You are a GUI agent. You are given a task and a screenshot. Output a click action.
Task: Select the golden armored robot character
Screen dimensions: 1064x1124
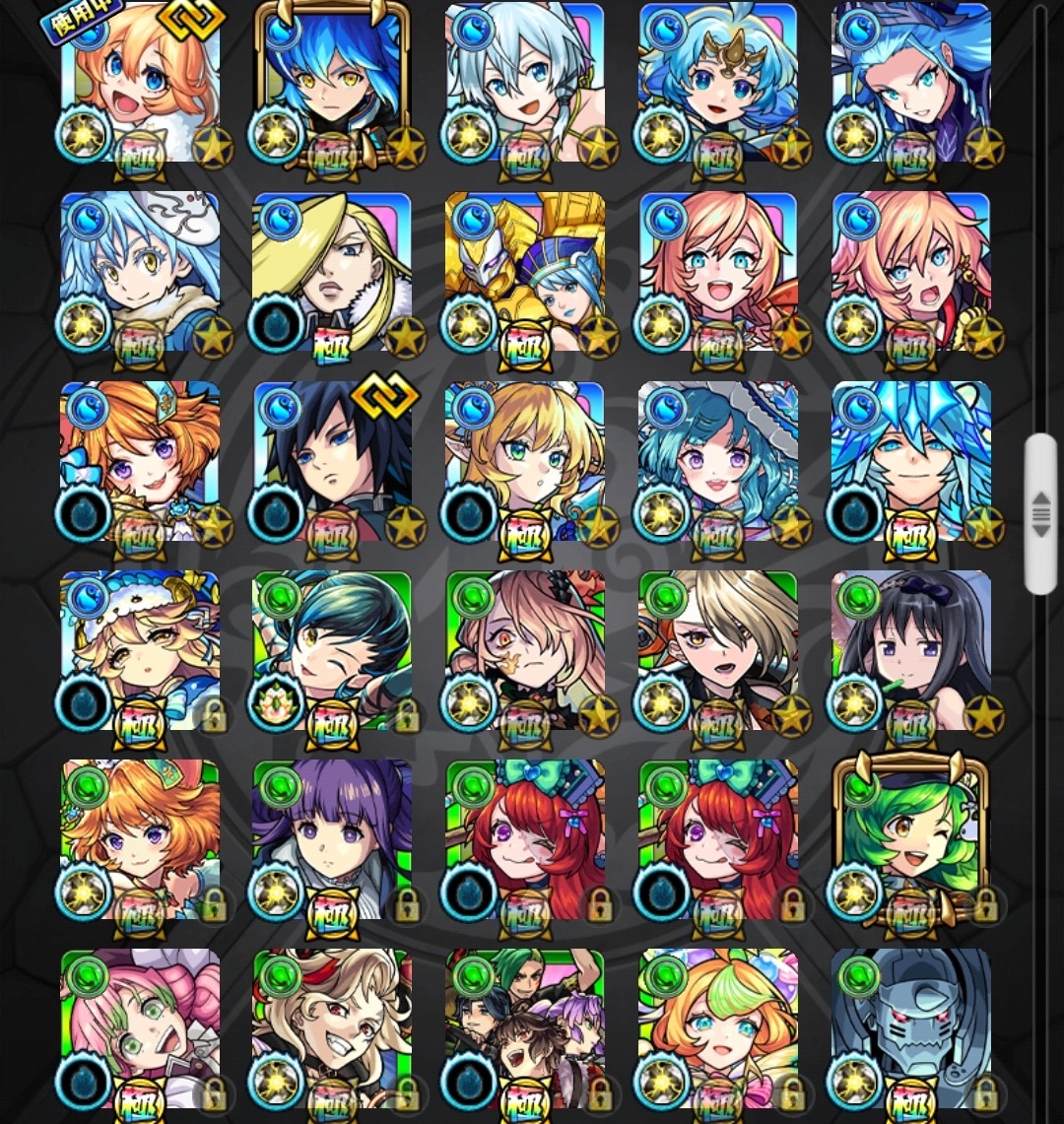(525, 272)
